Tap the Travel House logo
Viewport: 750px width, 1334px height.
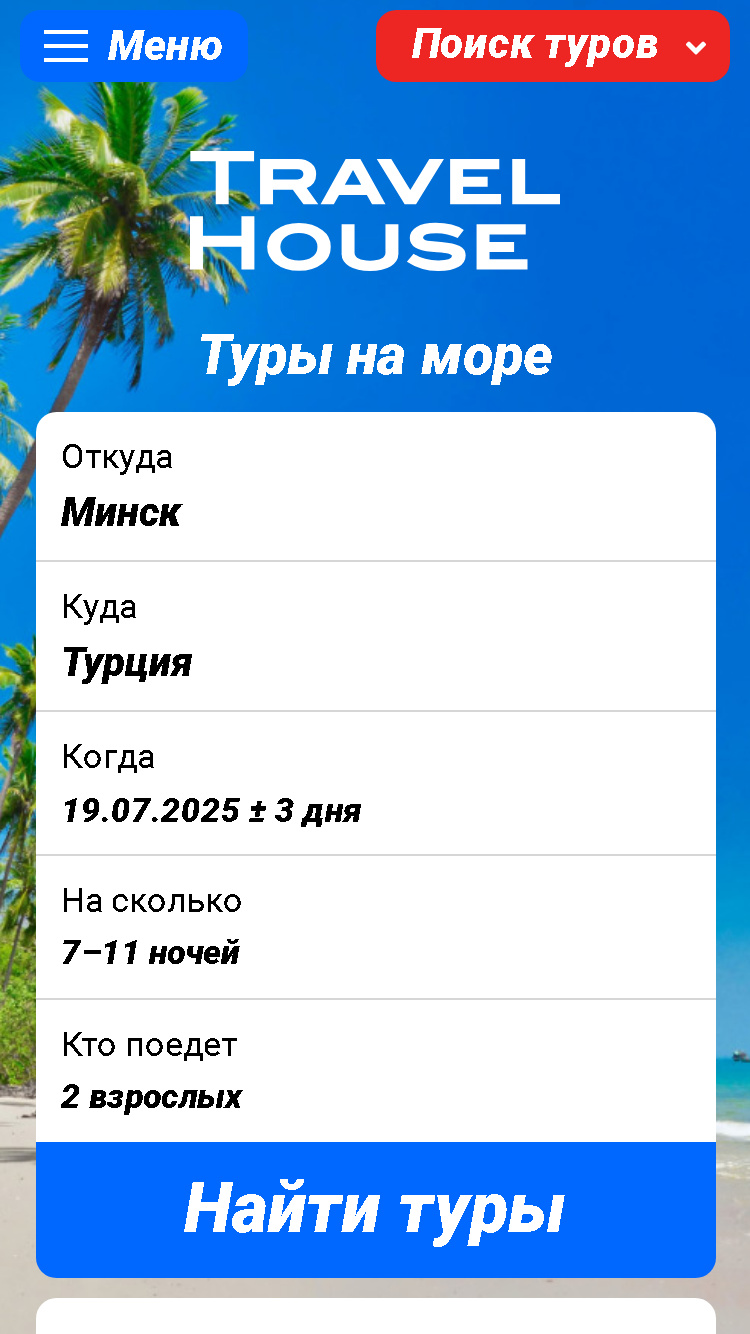[374, 211]
